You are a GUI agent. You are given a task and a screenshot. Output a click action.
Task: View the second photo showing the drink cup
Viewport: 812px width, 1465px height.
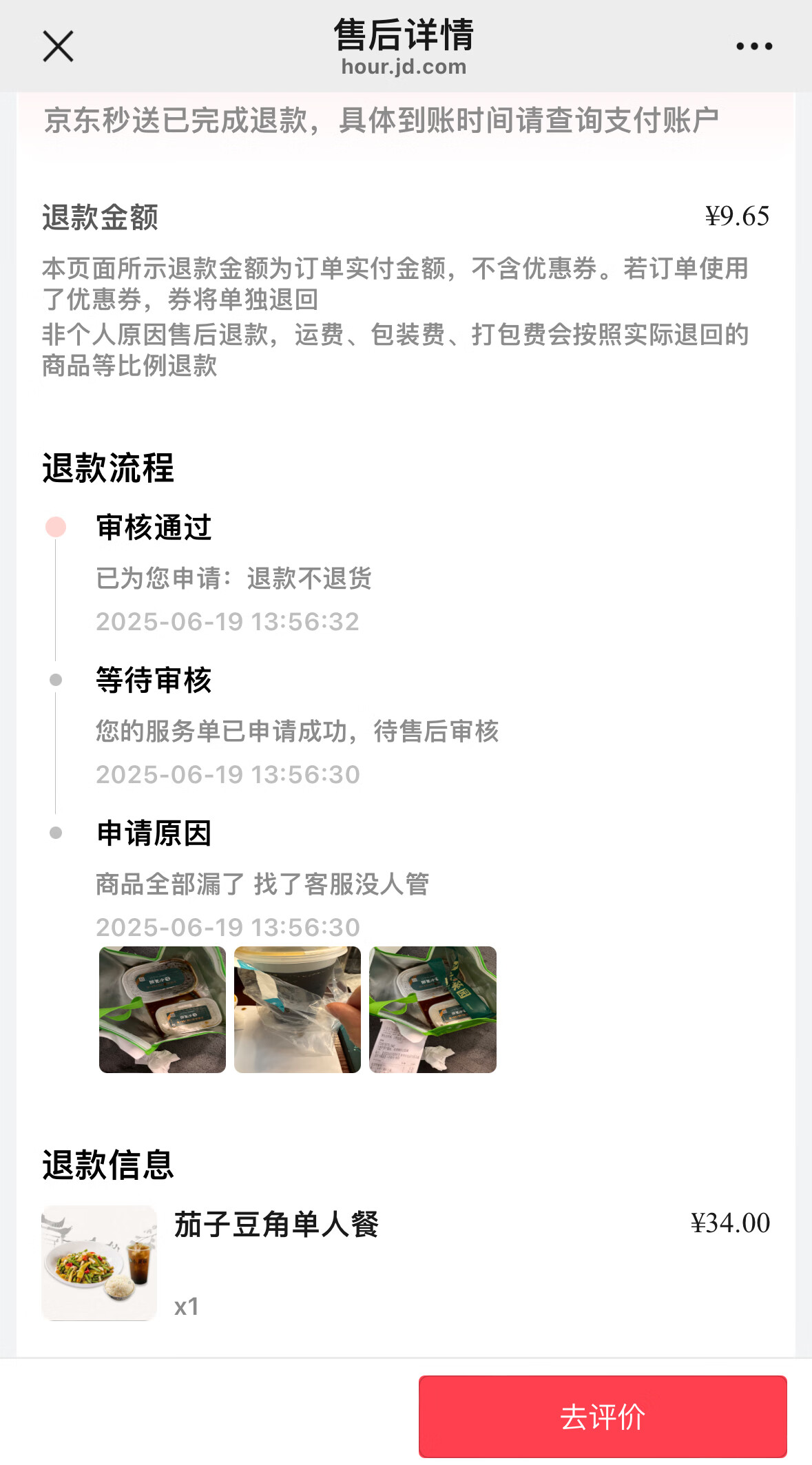click(x=298, y=1009)
